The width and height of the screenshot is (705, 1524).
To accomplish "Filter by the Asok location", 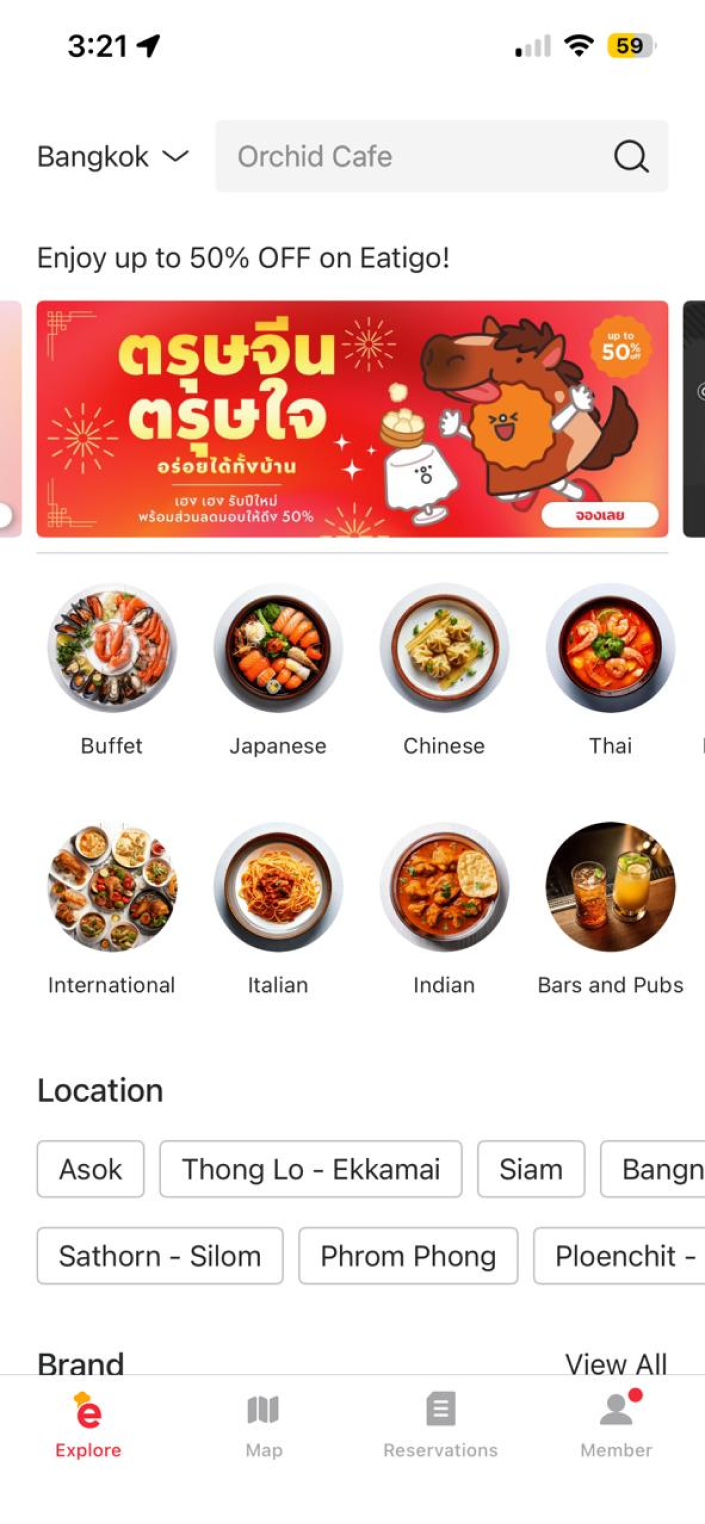I will (x=91, y=1169).
